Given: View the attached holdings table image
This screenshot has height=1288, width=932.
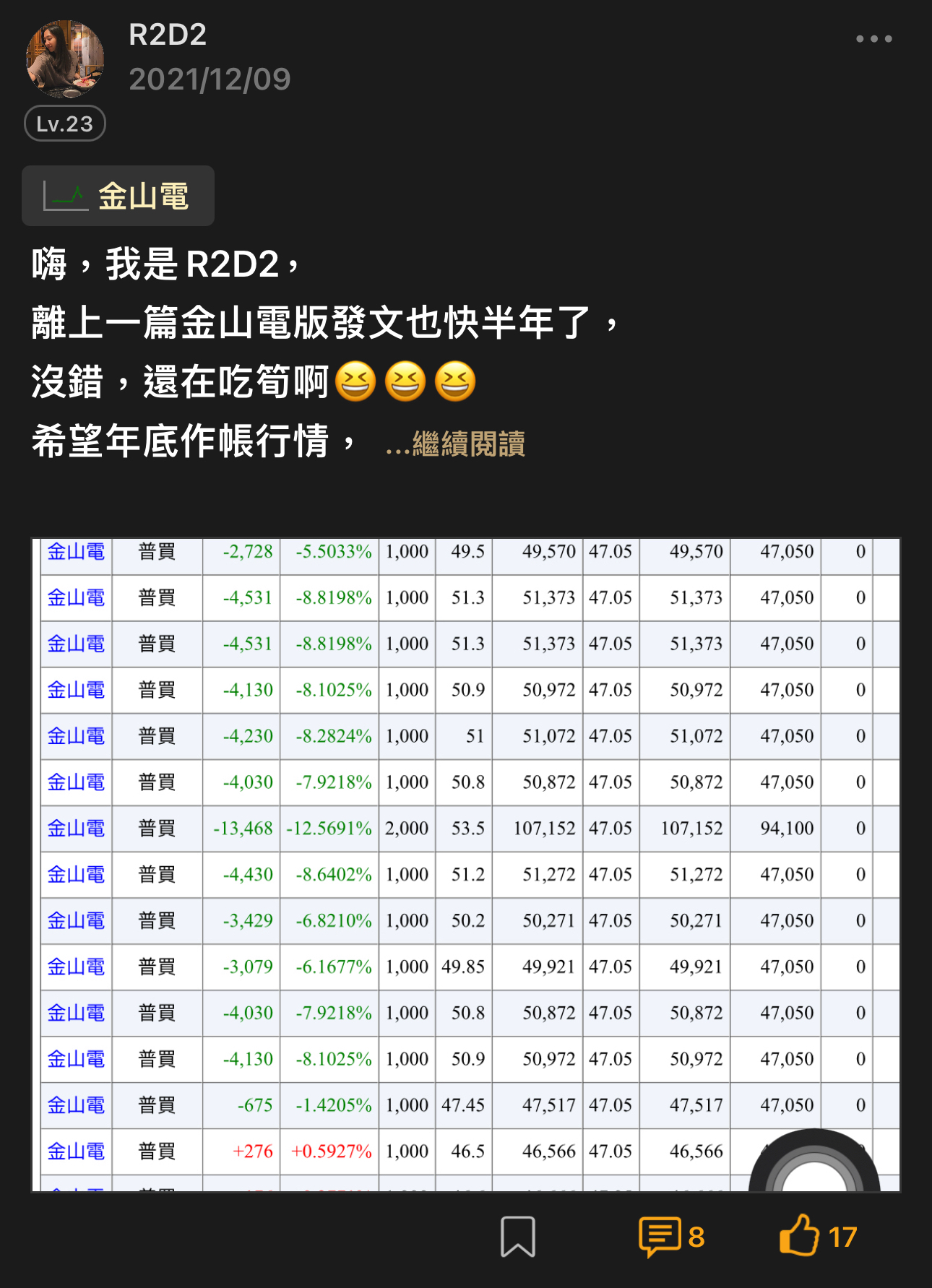Looking at the screenshot, I should pos(466,864).
